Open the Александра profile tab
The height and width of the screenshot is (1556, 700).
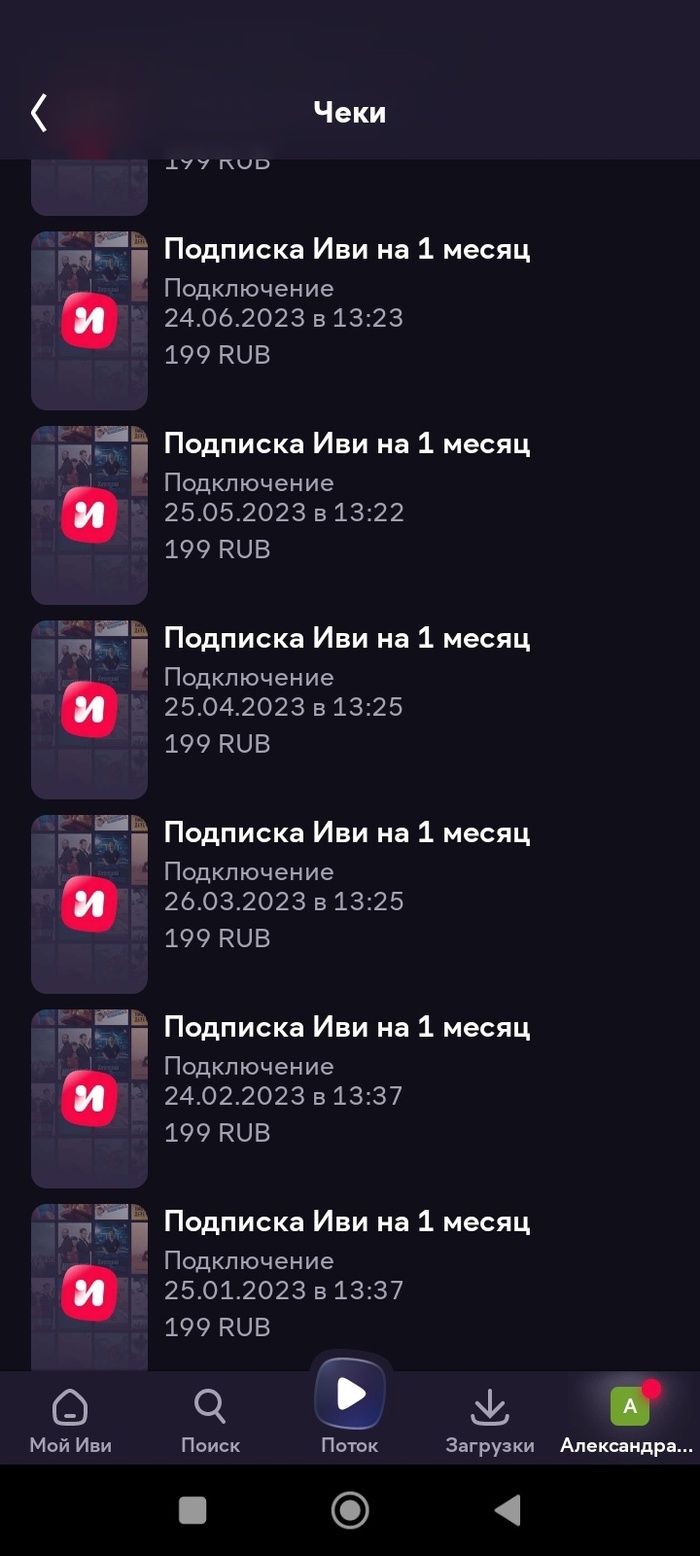click(x=628, y=1420)
